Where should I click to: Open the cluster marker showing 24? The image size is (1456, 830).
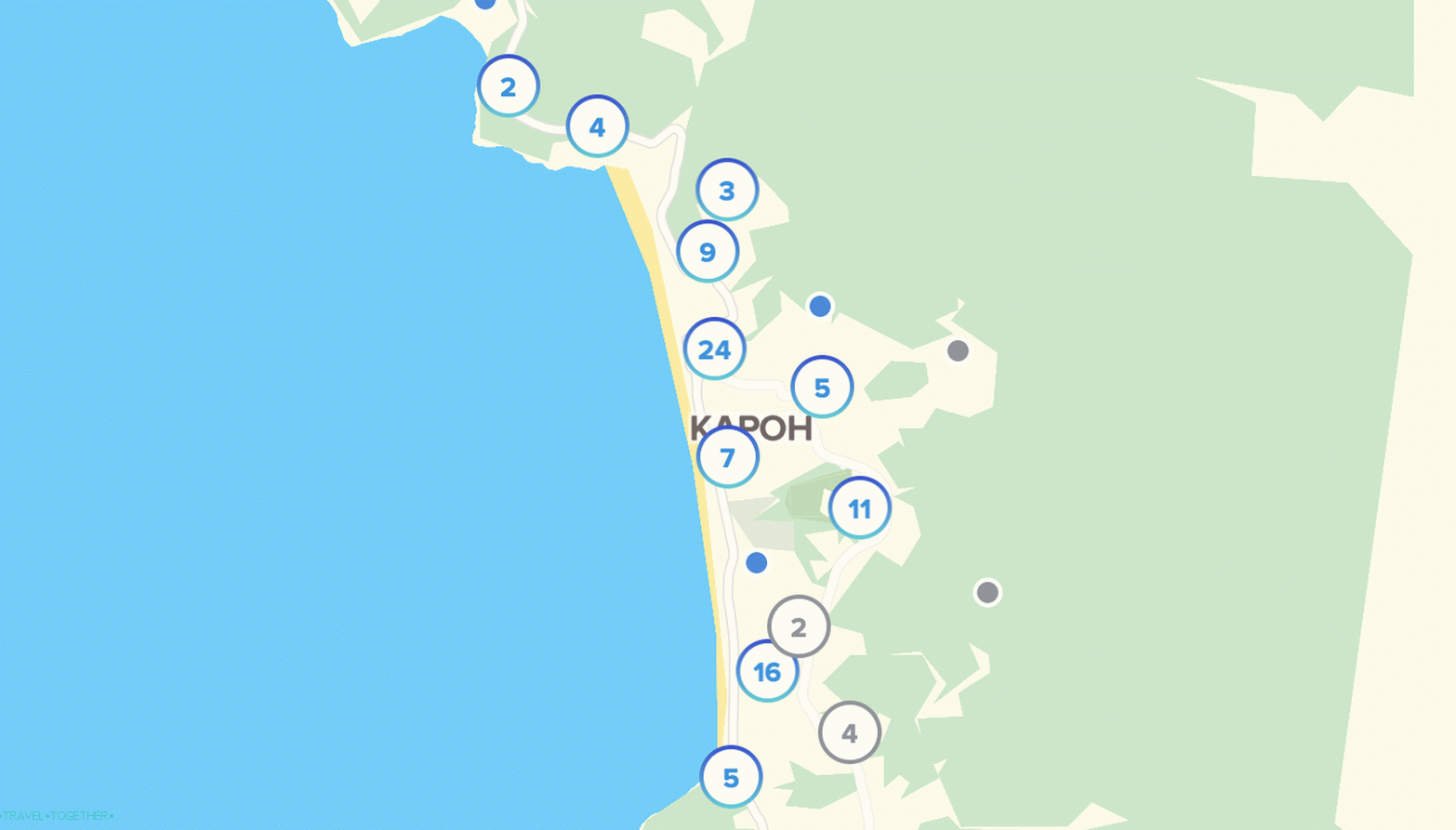[x=714, y=349]
